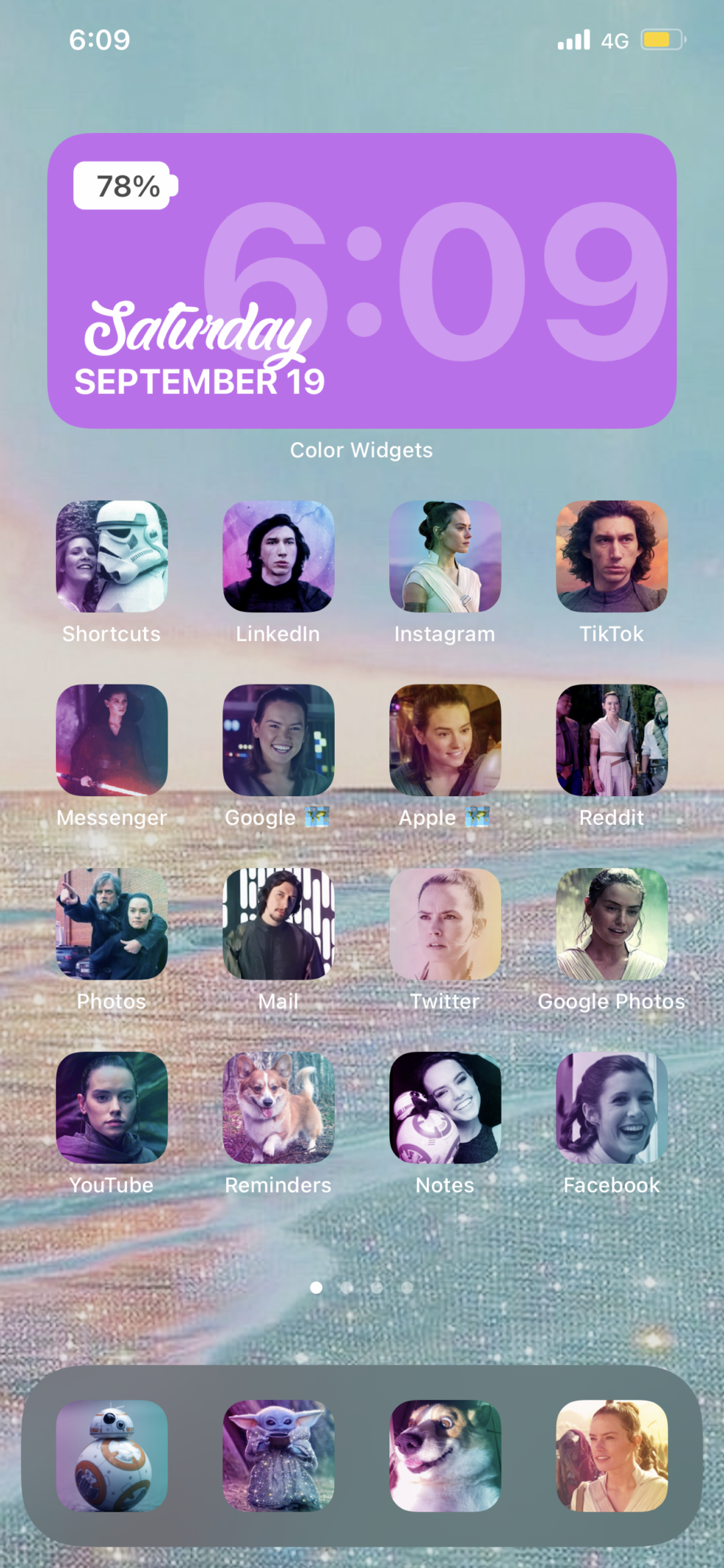Launch Reddit
The height and width of the screenshot is (1568, 724).
coord(612,740)
